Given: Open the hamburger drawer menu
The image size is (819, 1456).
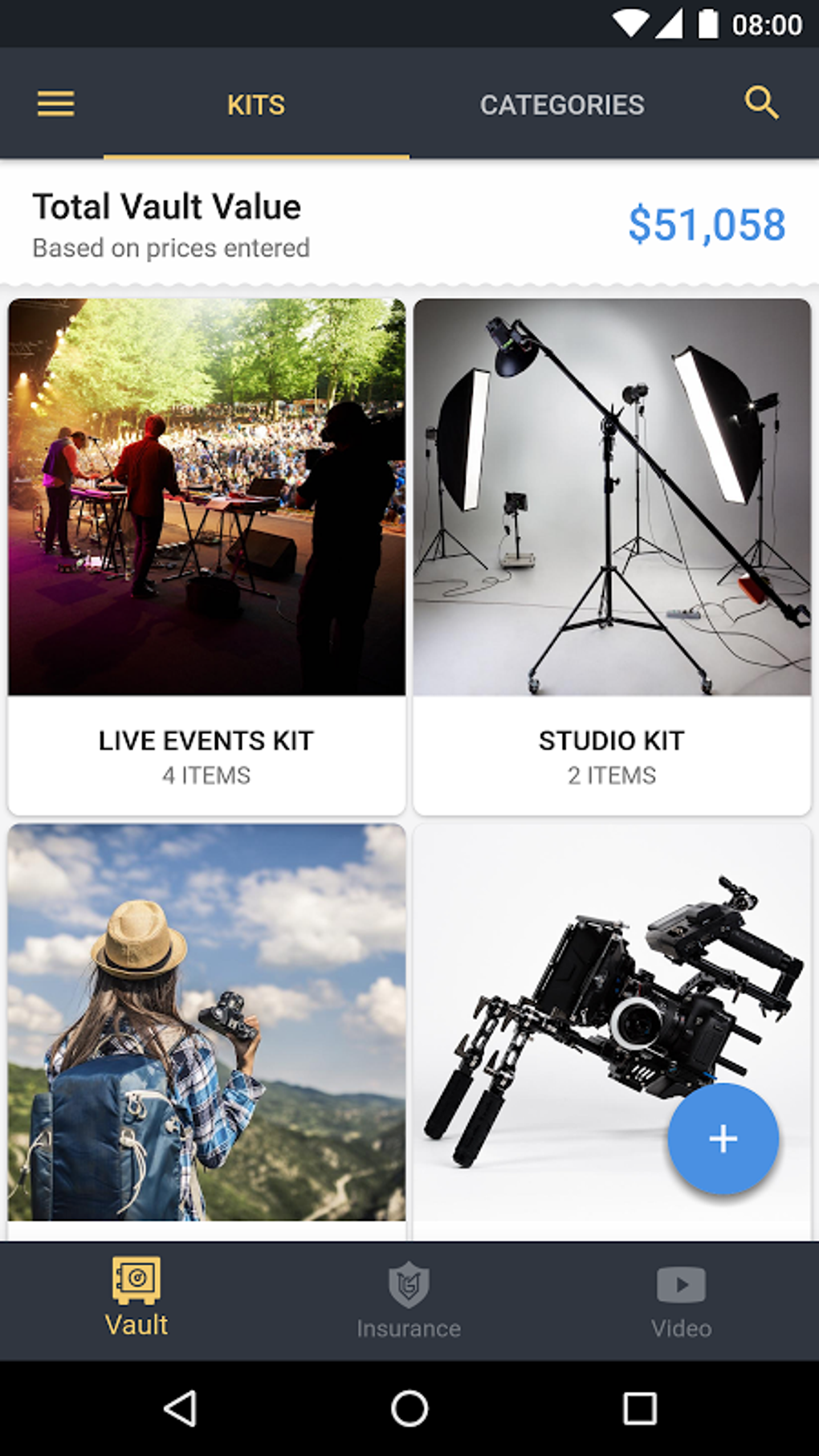Looking at the screenshot, I should 55,104.
